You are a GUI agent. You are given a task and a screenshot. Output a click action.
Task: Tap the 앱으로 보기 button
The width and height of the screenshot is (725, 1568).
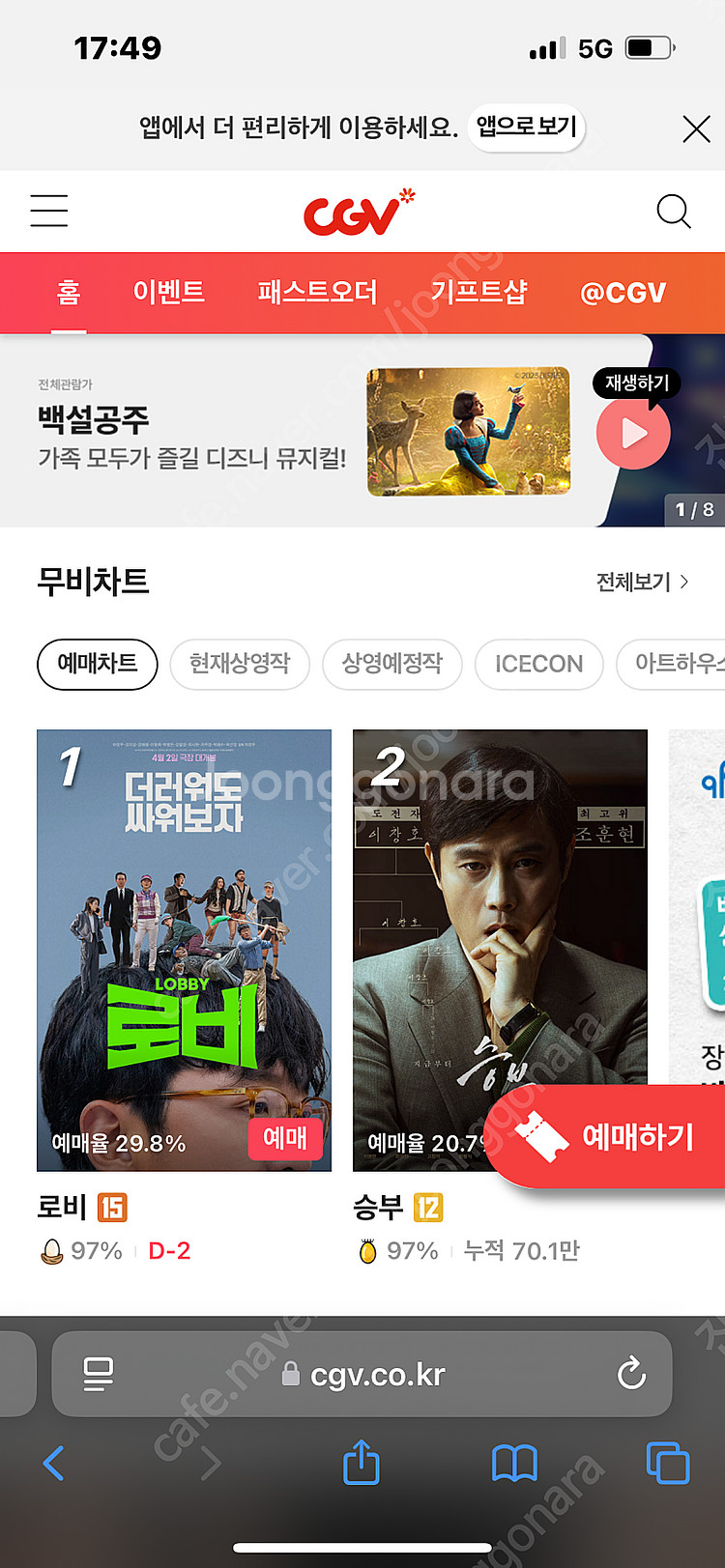527,128
